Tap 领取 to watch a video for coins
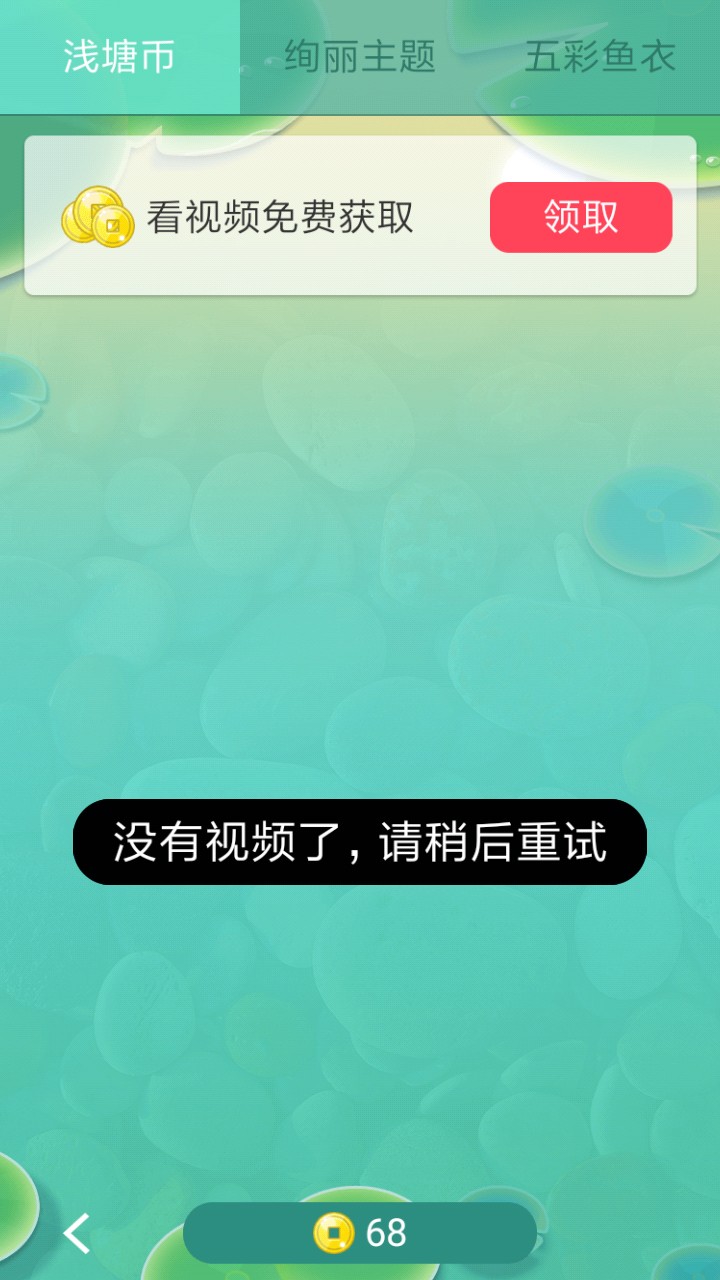The image size is (720, 1280). (x=581, y=217)
